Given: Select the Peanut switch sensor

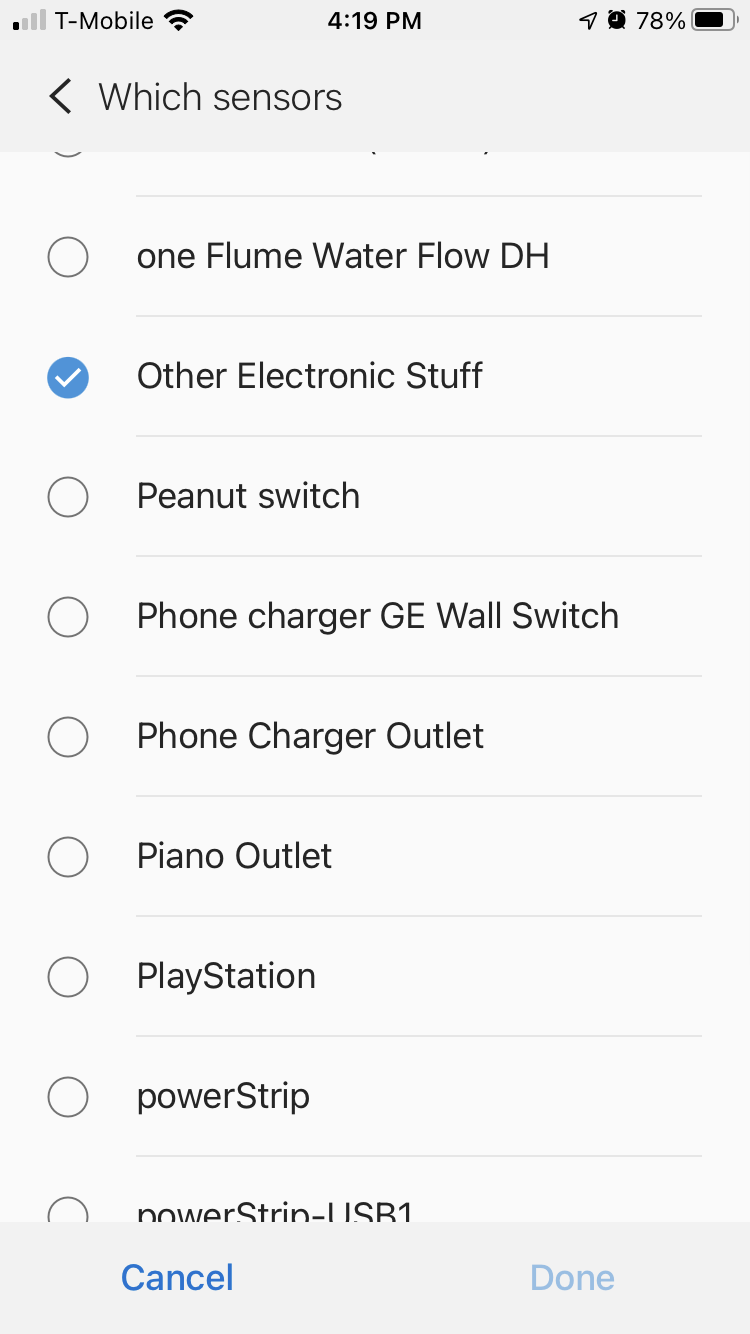Looking at the screenshot, I should pyautogui.click(x=68, y=497).
